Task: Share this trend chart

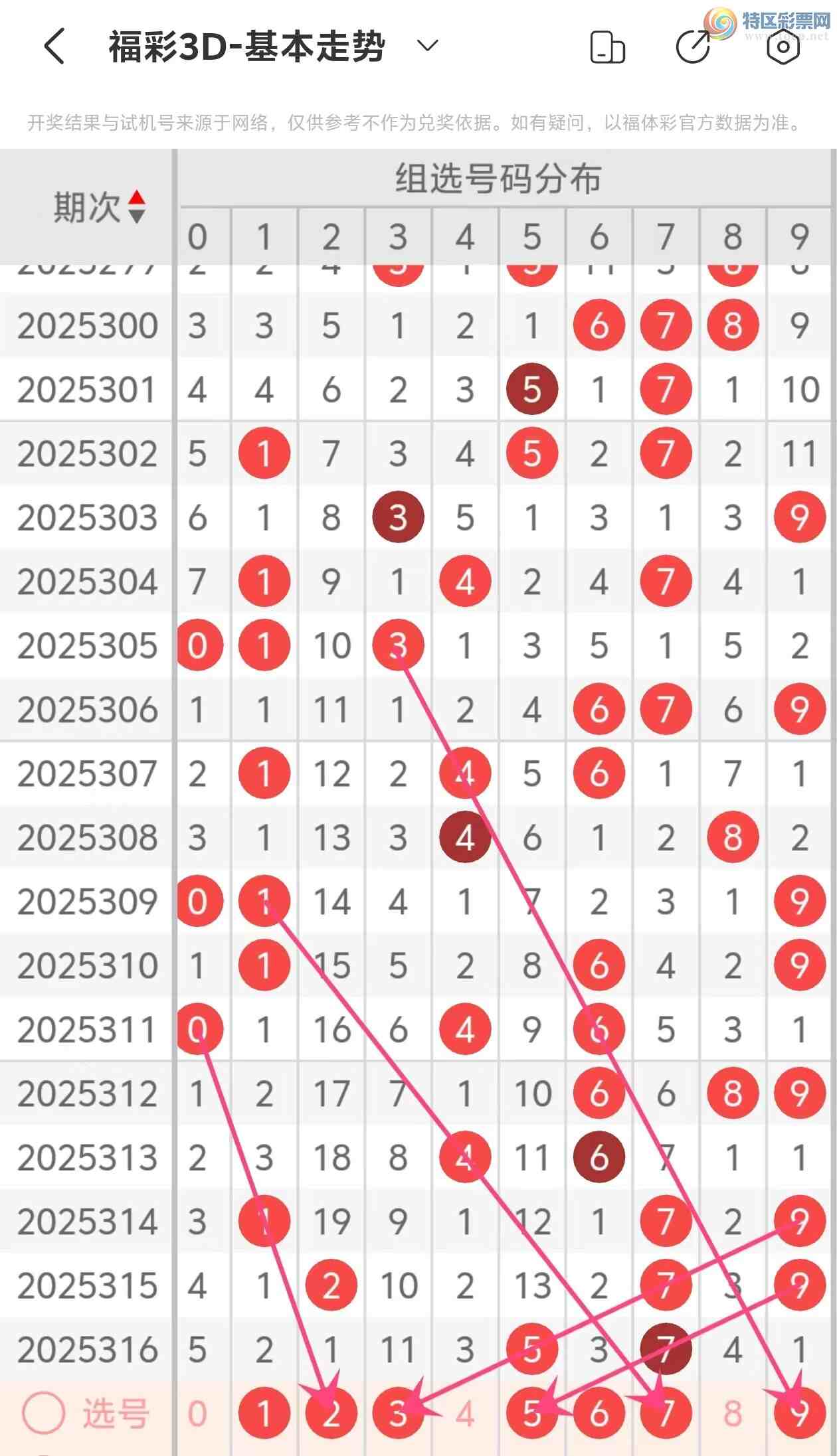Action: (x=693, y=47)
